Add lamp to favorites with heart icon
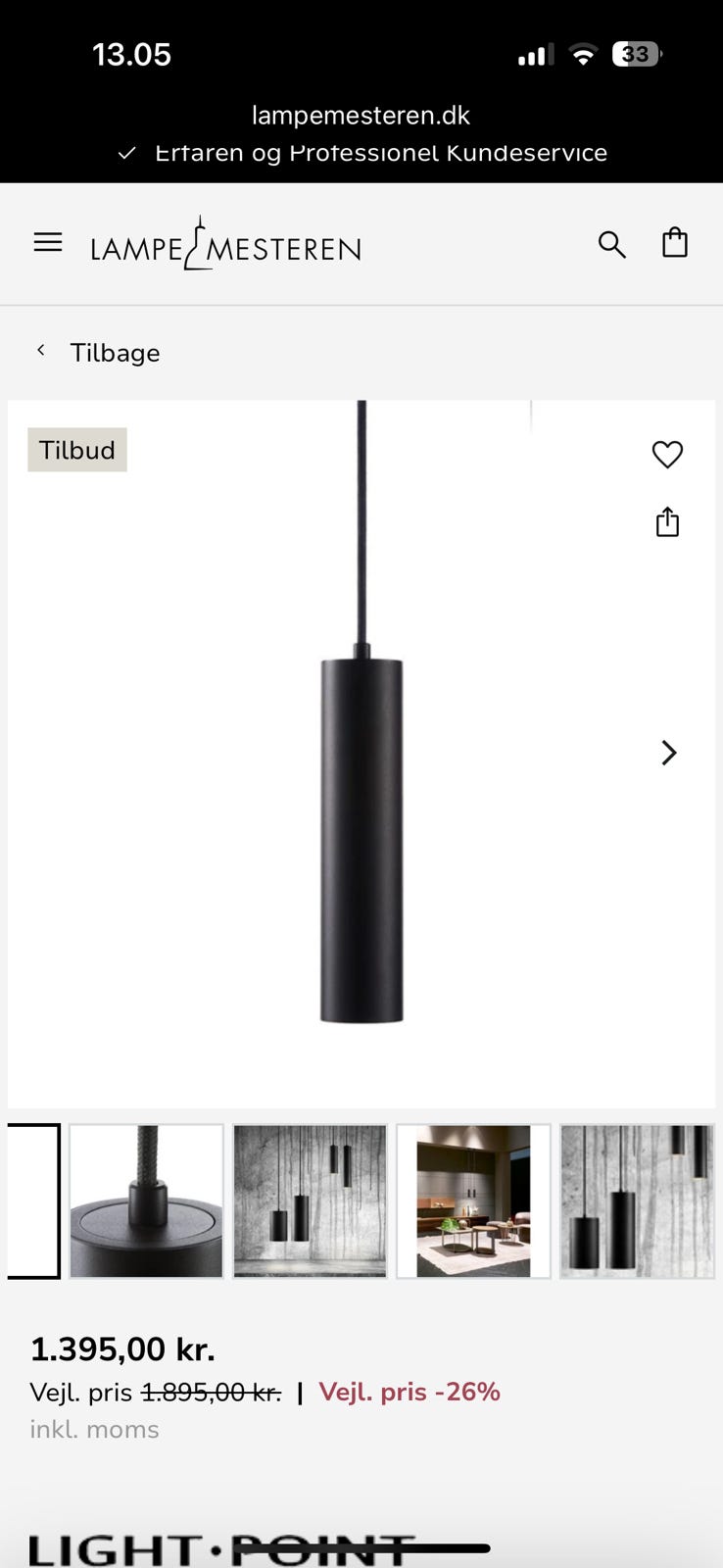The width and height of the screenshot is (723, 1568). click(x=667, y=454)
